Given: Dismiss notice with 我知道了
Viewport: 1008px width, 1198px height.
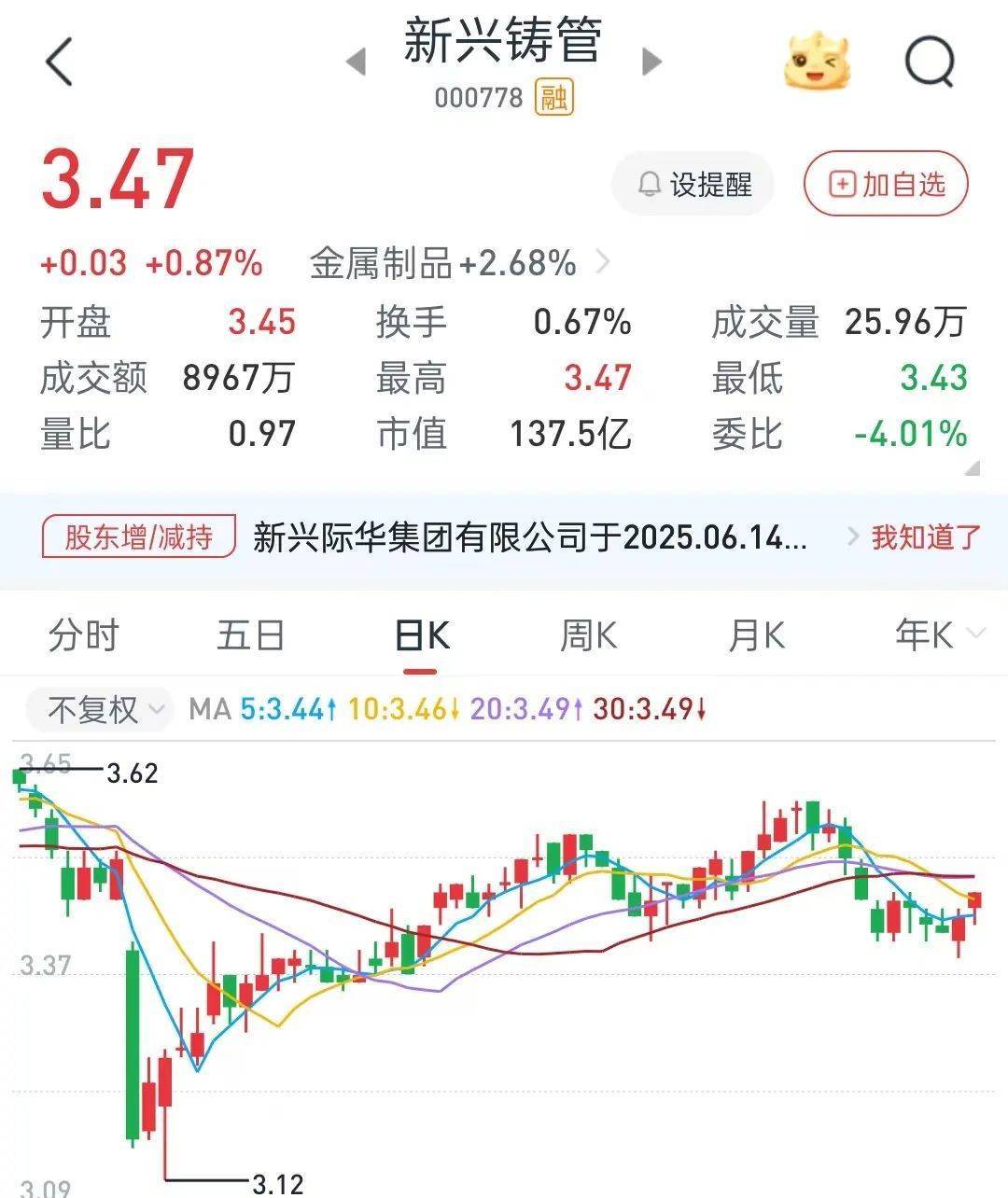Looking at the screenshot, I should (925, 537).
